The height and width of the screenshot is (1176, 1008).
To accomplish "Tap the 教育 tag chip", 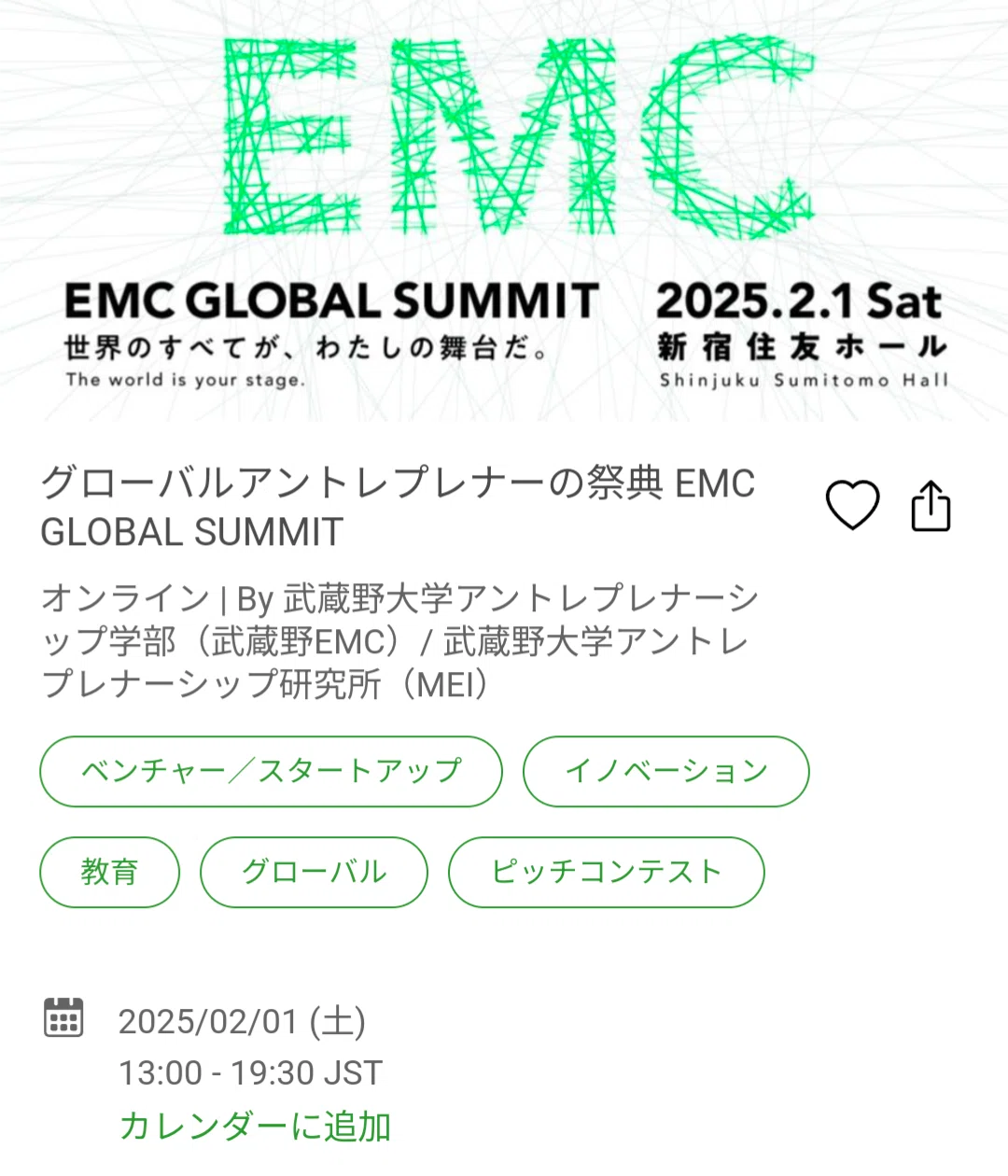I will point(109,872).
